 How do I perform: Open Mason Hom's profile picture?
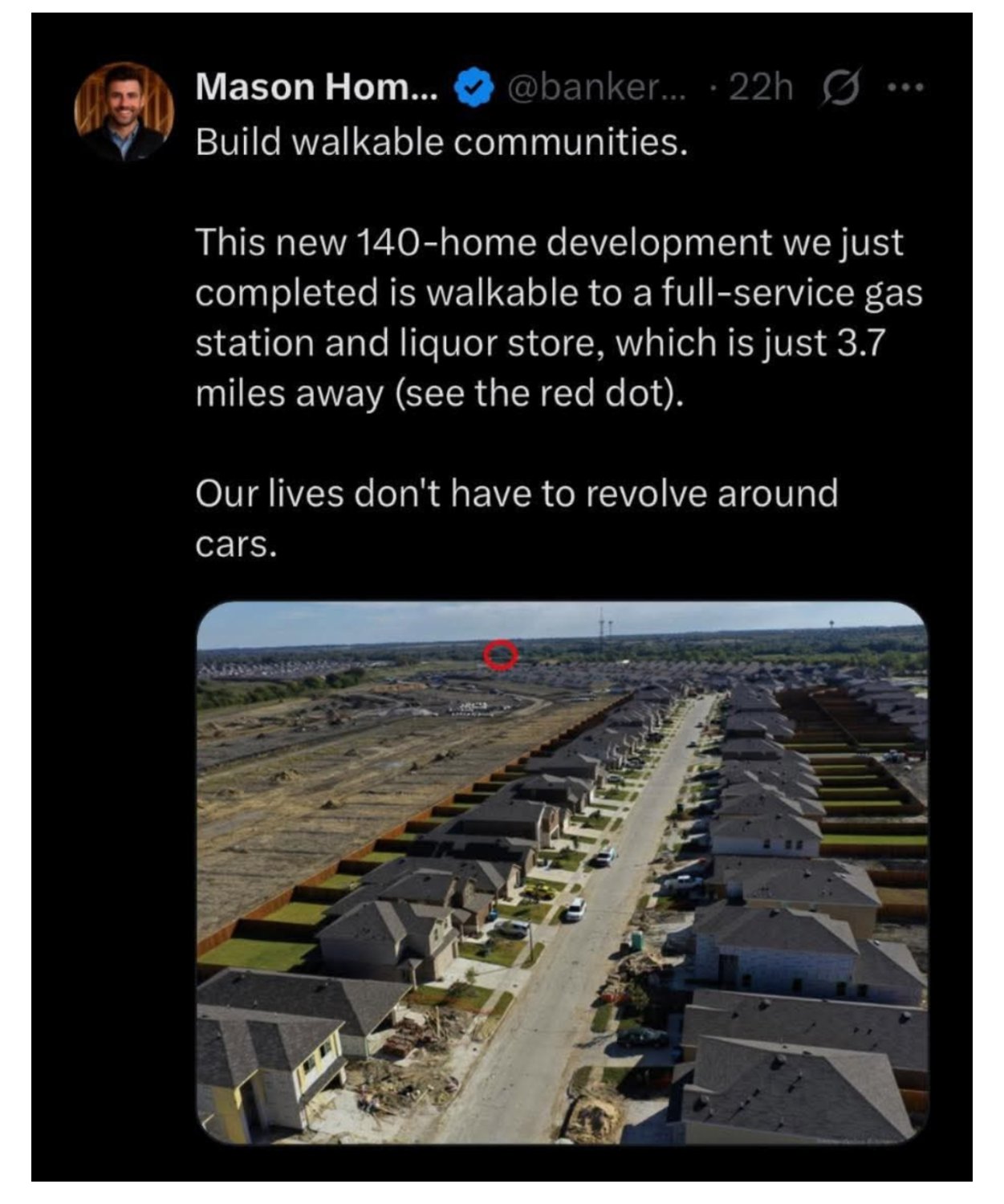click(124, 111)
